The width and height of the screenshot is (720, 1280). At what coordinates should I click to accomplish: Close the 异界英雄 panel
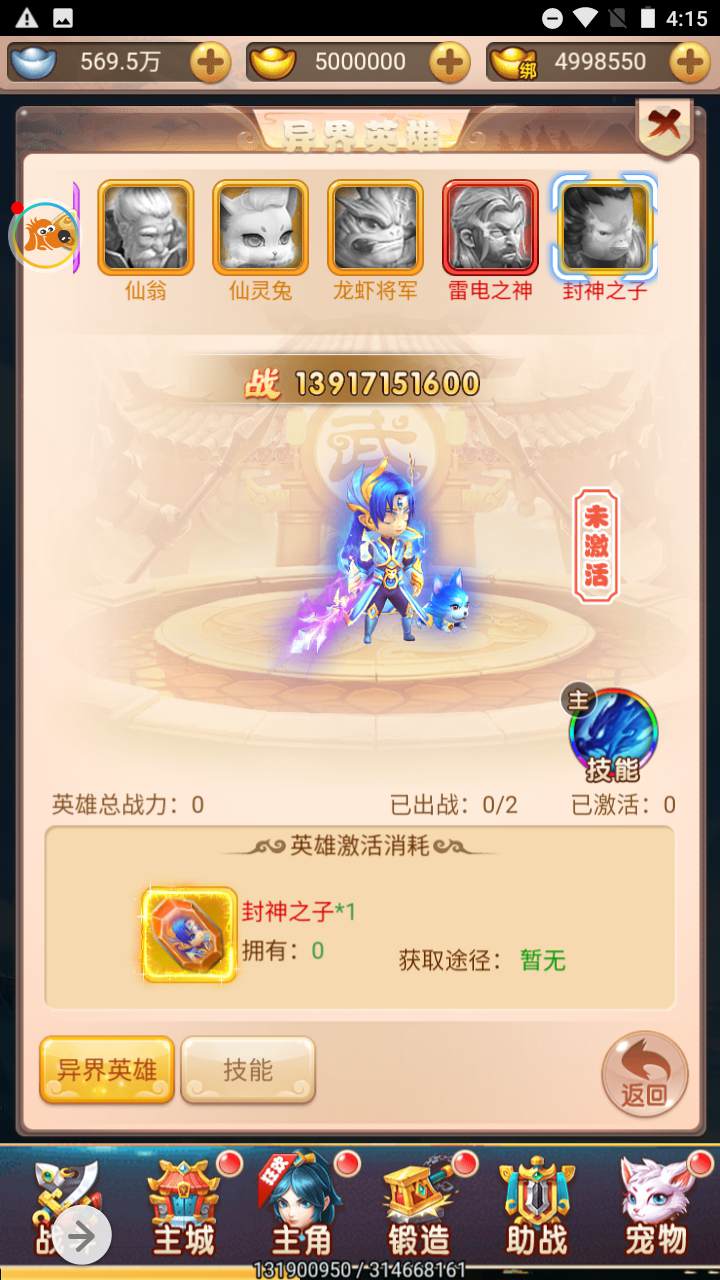pos(664,125)
